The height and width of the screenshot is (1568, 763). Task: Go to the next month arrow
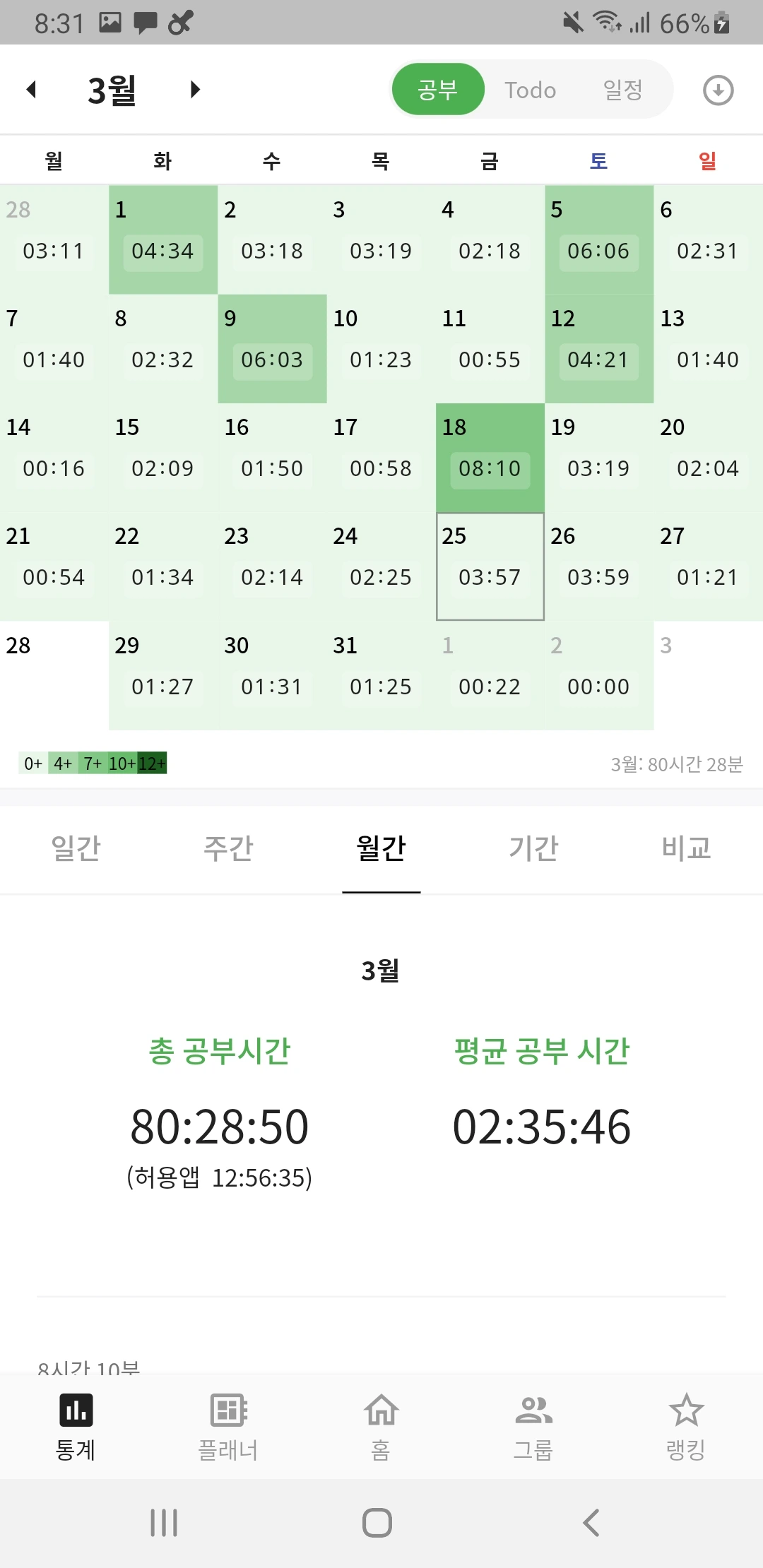click(x=195, y=90)
